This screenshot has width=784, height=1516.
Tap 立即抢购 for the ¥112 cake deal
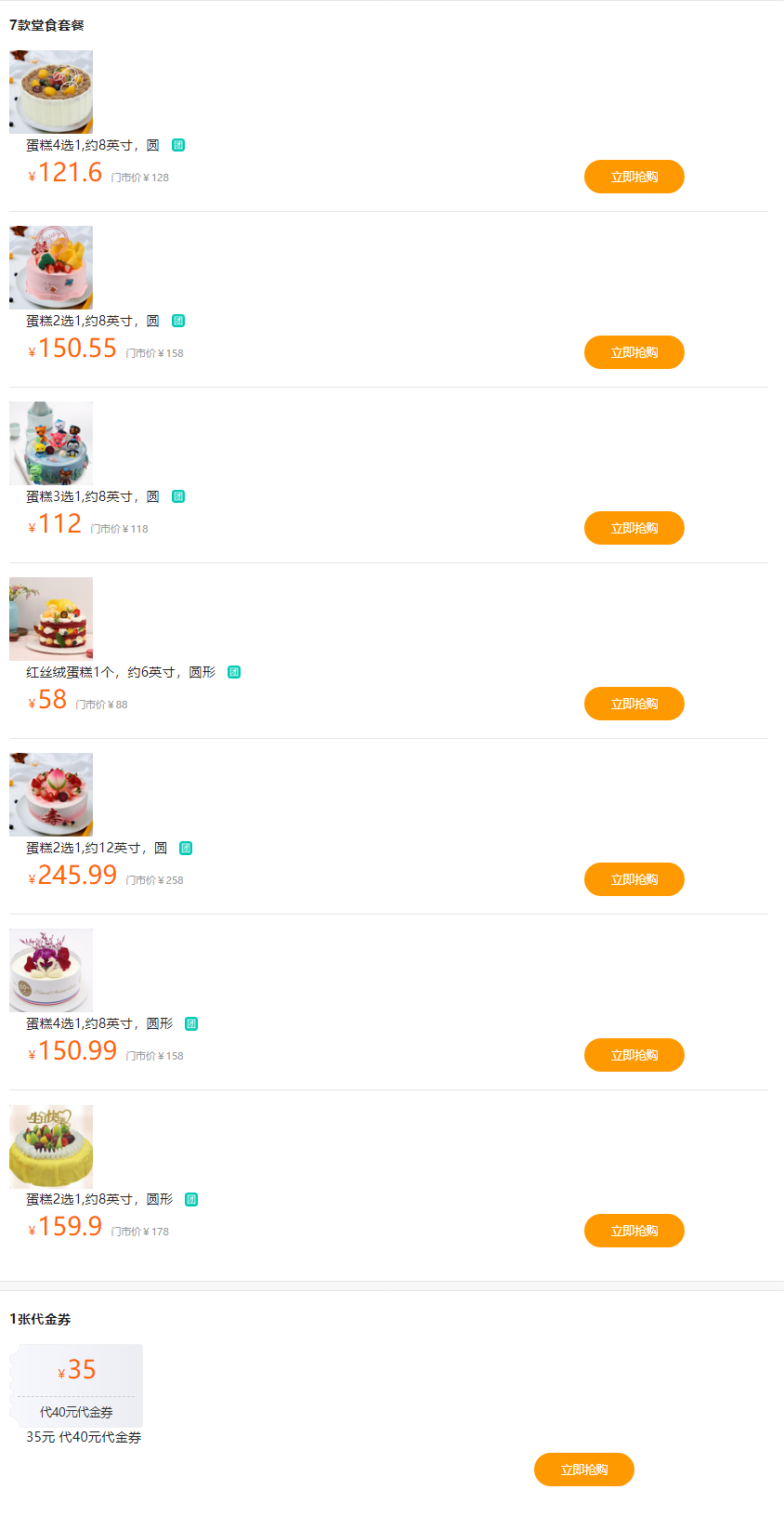tap(634, 528)
